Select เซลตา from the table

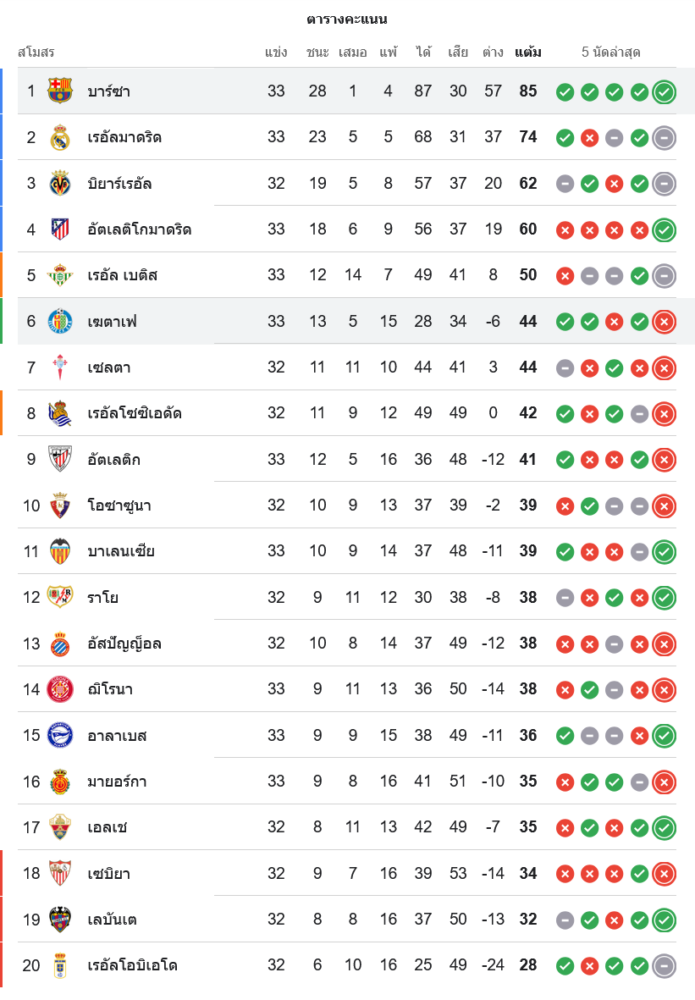tap(110, 367)
